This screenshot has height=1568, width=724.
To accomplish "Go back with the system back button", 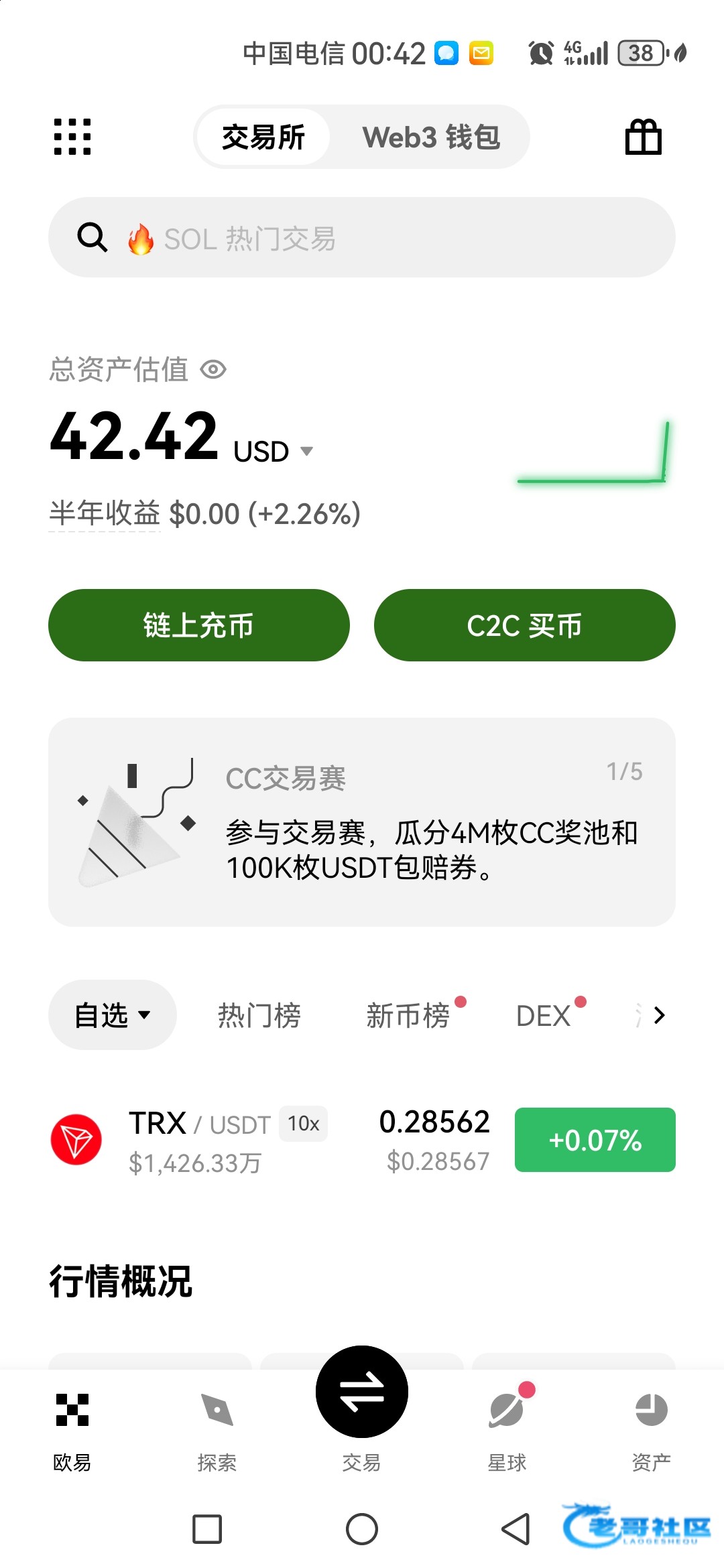I will coord(516,1529).
